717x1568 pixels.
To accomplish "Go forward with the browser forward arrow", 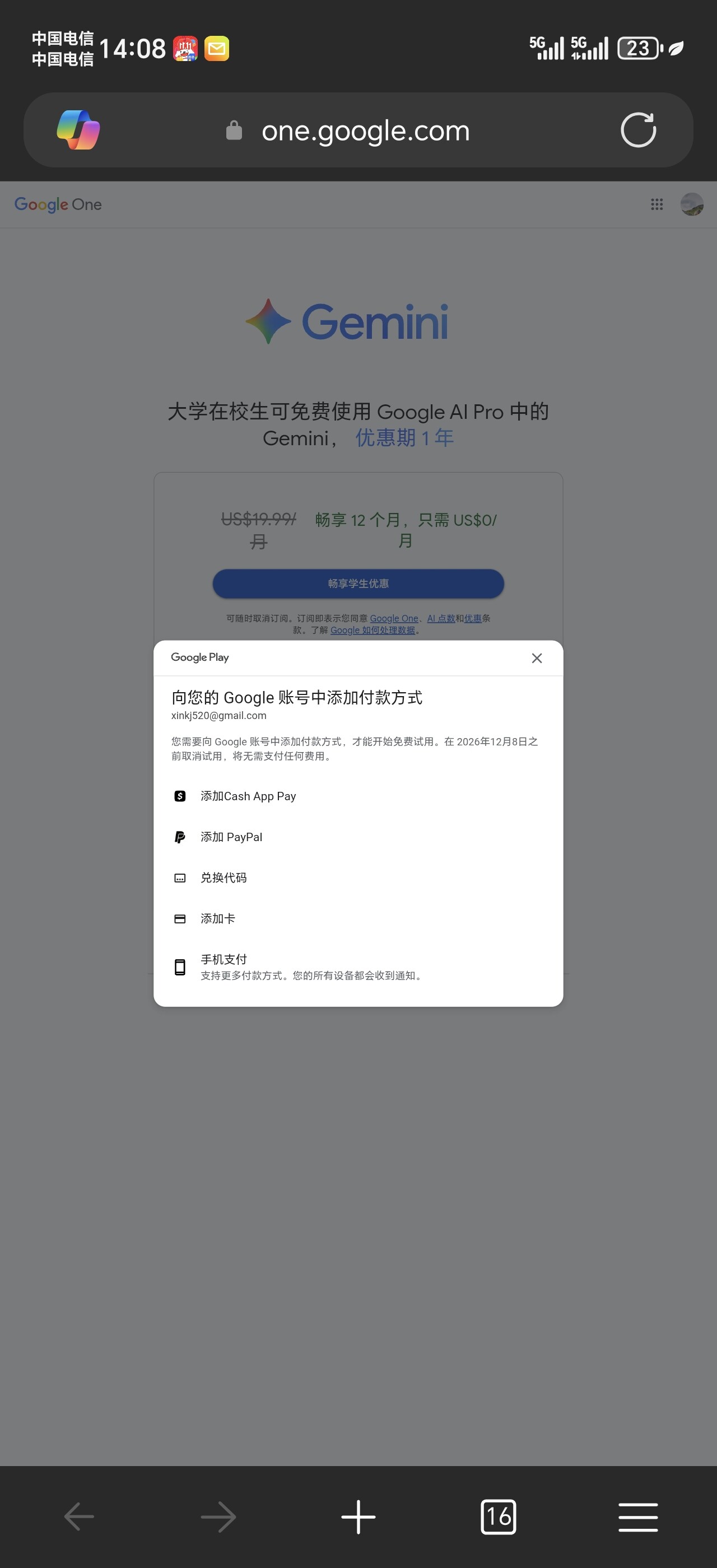I will click(x=218, y=1516).
